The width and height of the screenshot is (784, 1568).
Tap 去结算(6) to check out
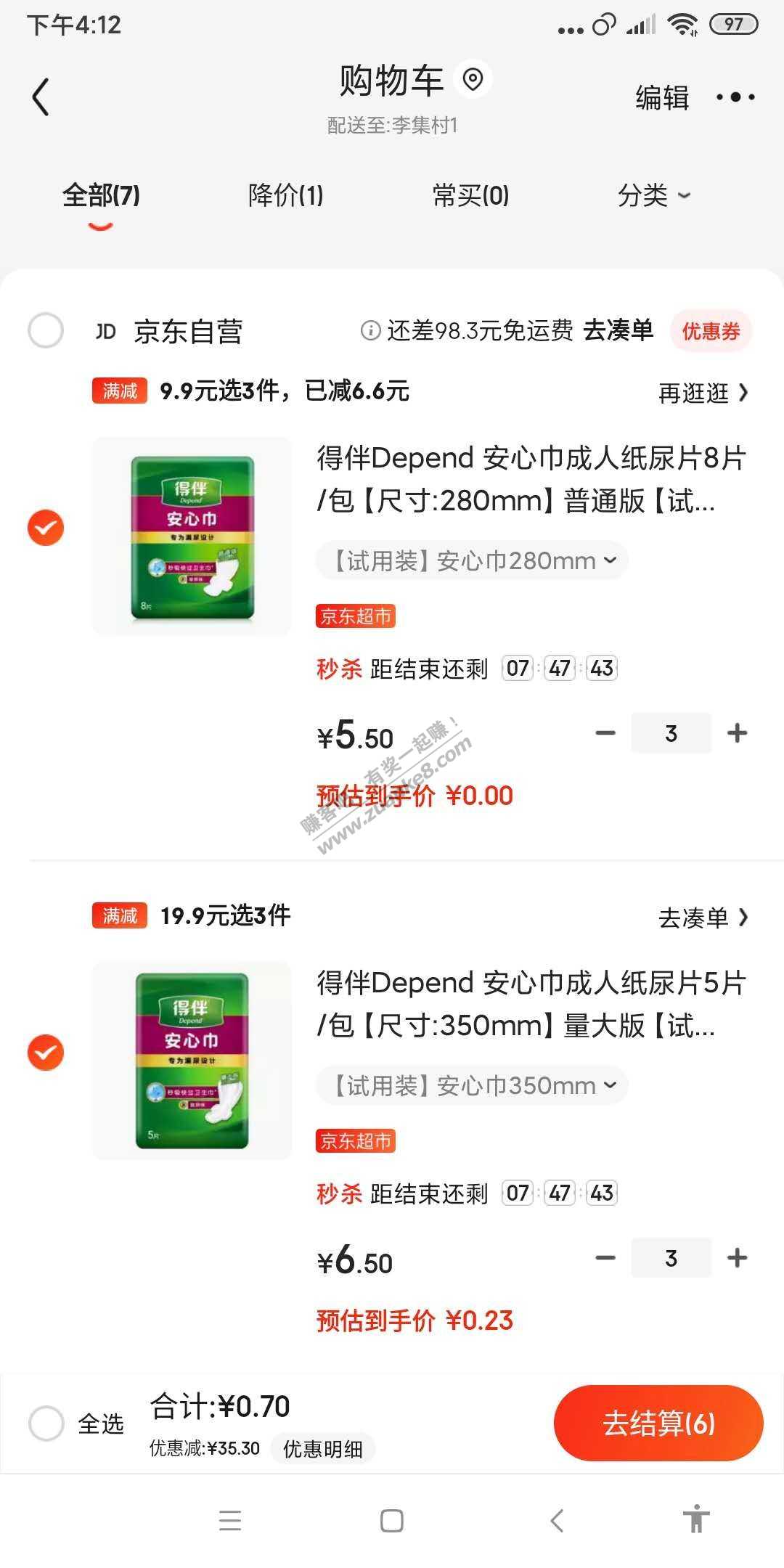click(x=658, y=1424)
